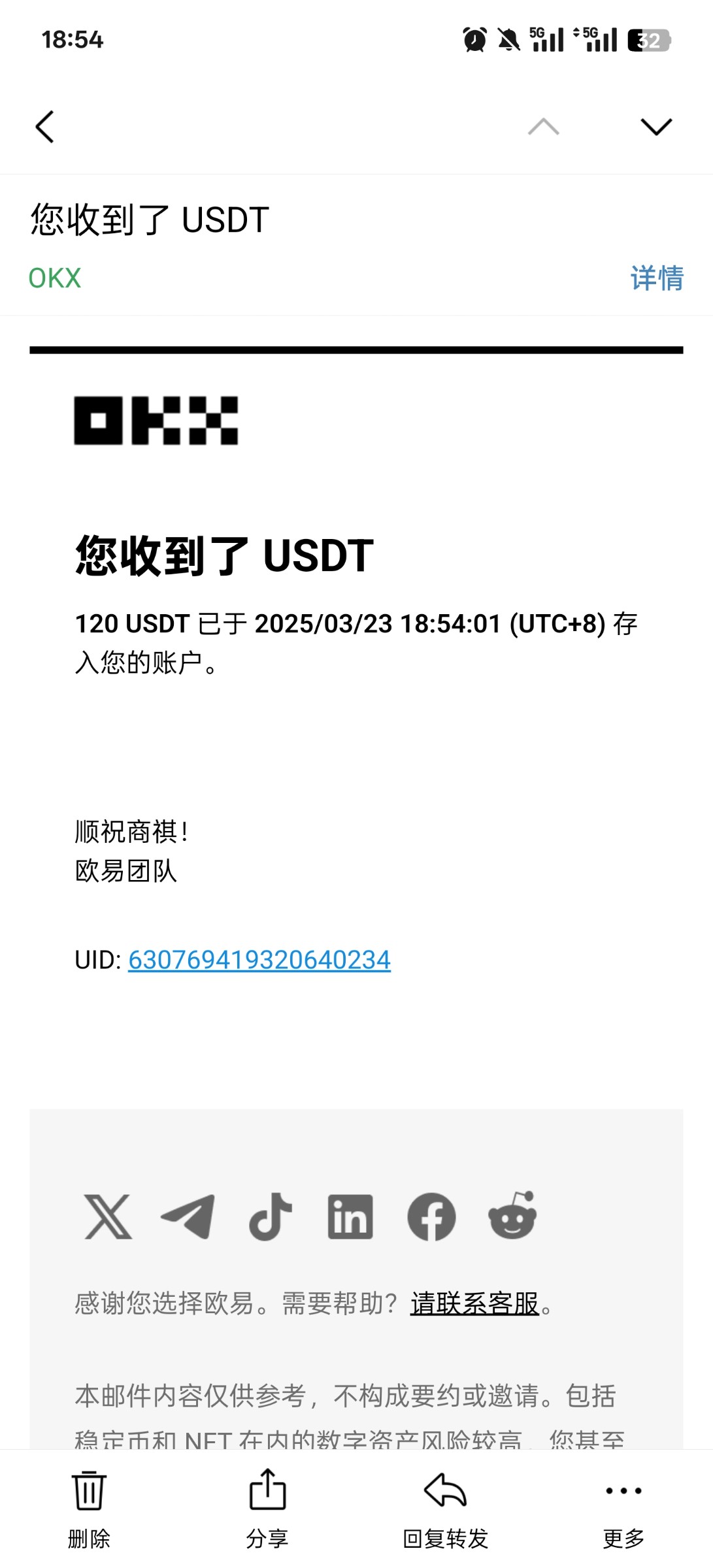Delete this email with 删除

coord(89,1509)
